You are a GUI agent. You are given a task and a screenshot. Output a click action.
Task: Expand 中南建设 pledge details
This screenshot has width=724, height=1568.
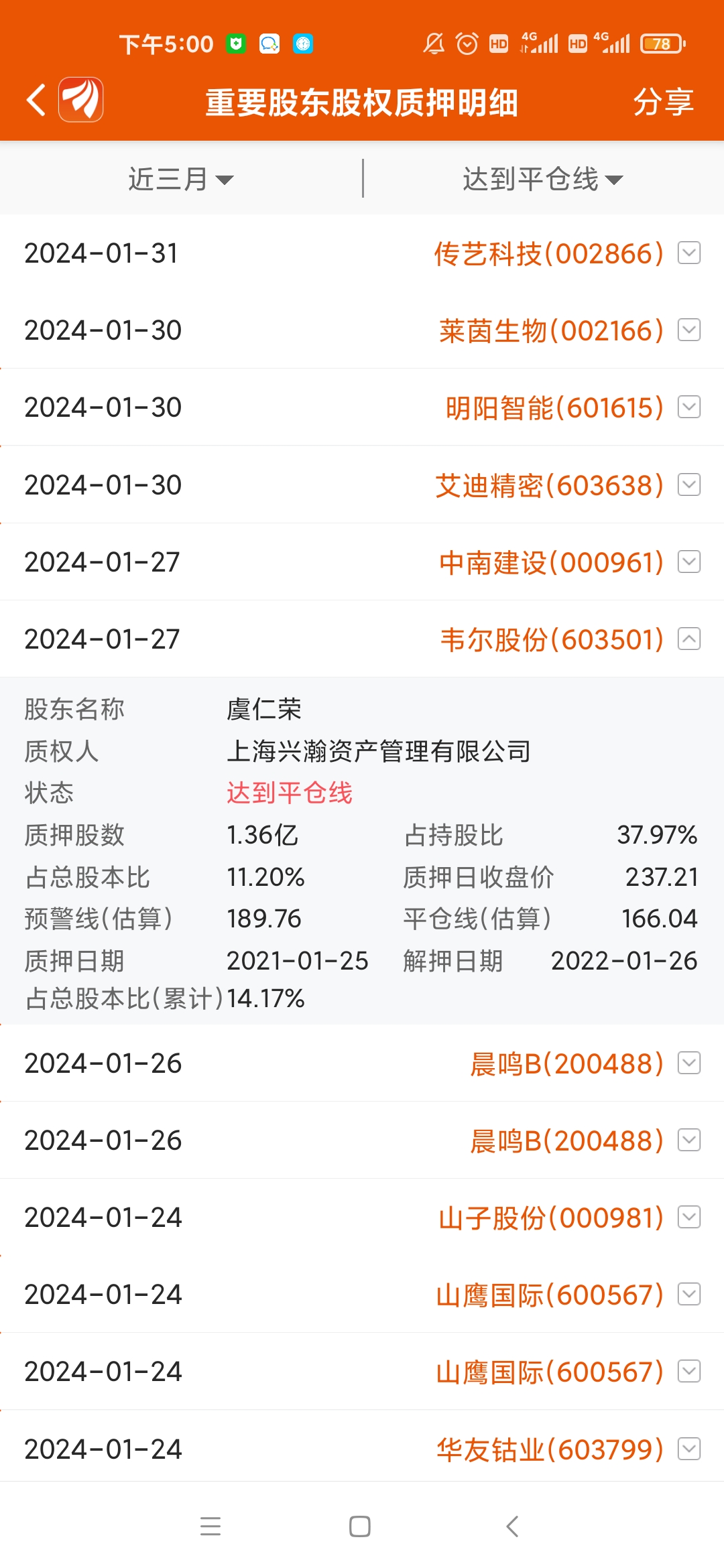(x=690, y=562)
